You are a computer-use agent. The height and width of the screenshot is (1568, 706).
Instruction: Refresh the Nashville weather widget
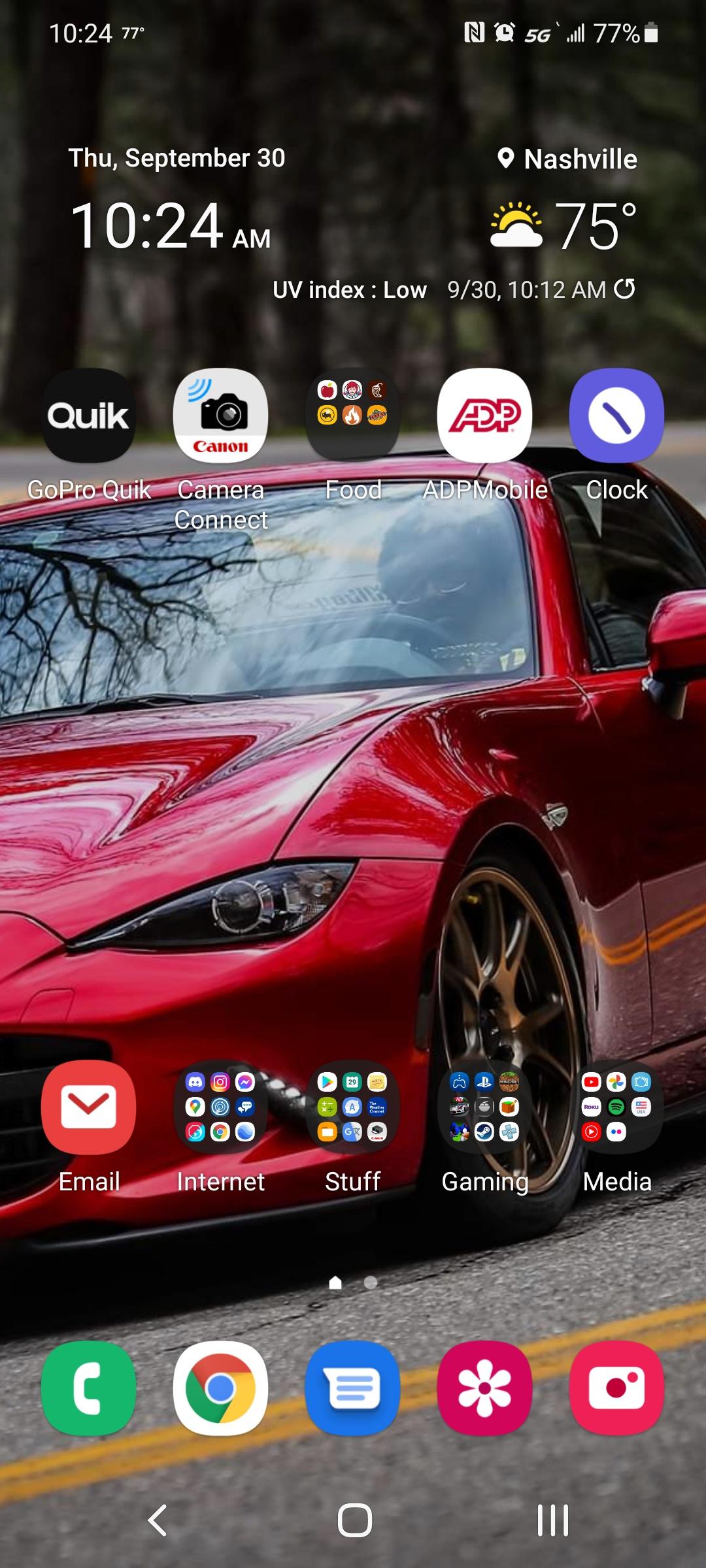[x=625, y=289]
